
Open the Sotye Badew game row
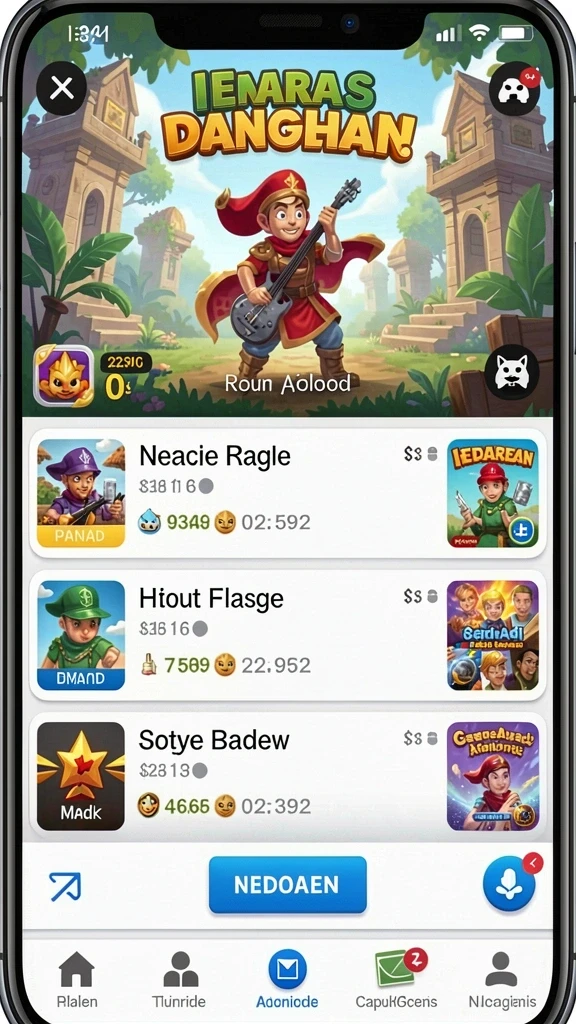tap(288, 776)
